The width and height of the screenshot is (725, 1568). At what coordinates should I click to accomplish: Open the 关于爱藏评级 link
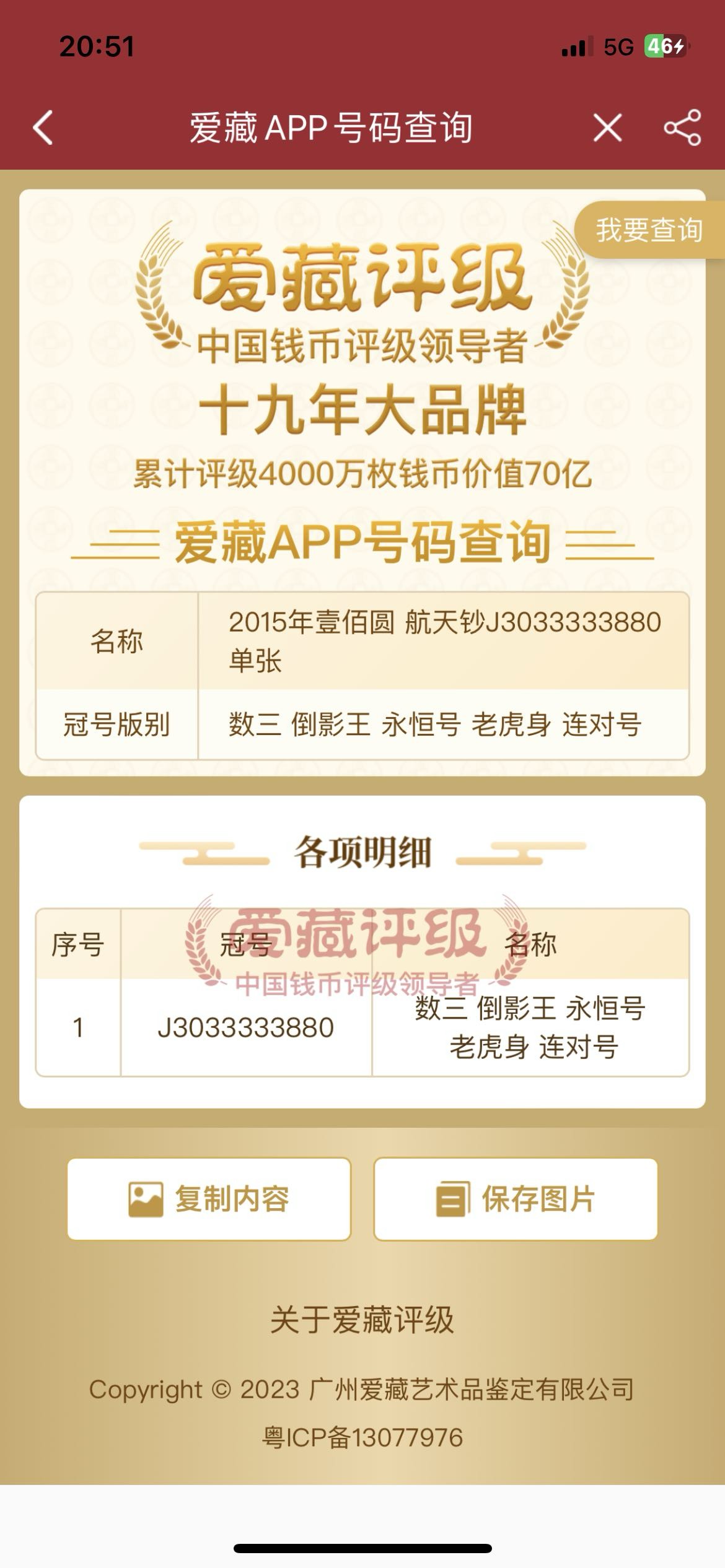pos(362,1320)
